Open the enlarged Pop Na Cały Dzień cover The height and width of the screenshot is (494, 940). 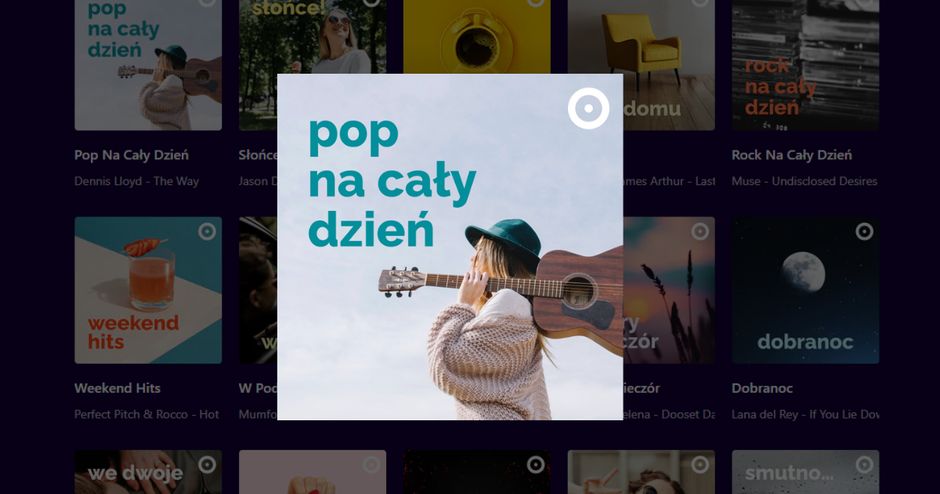coord(449,246)
